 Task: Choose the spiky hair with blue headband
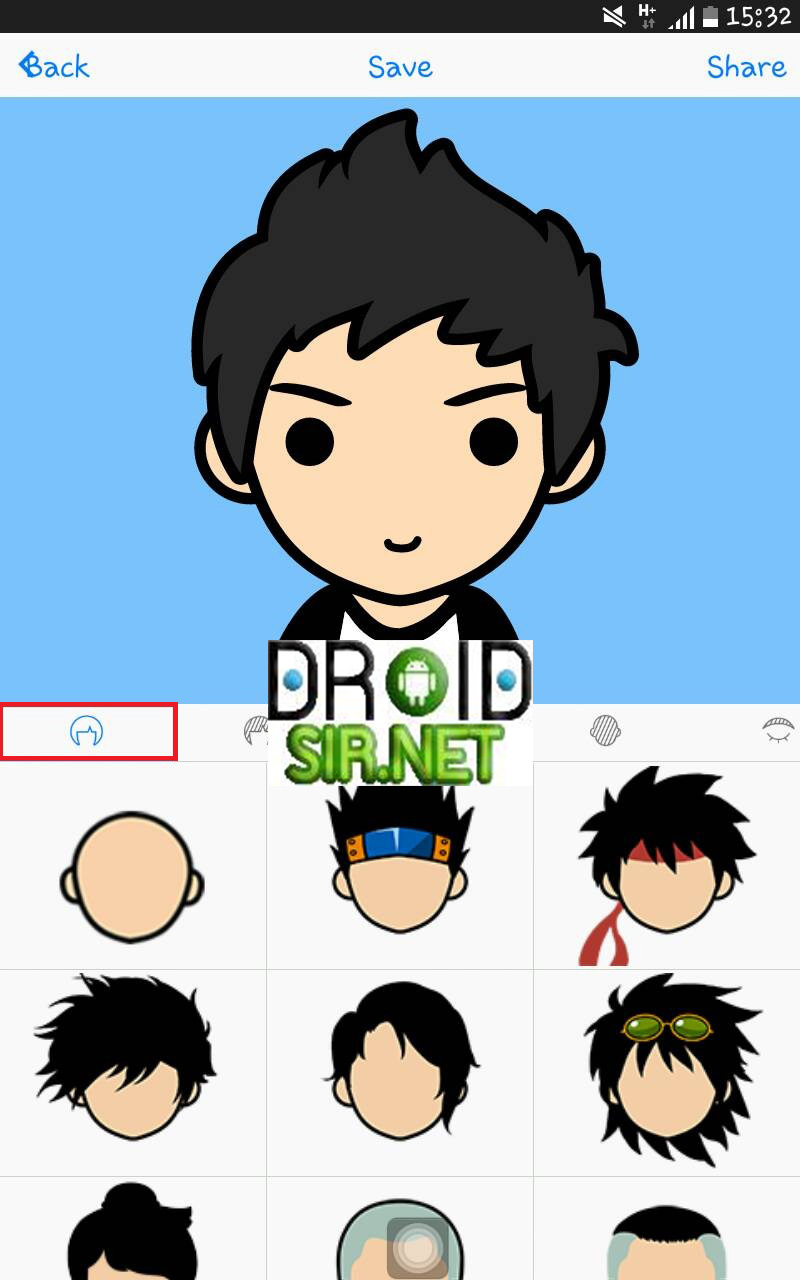400,870
